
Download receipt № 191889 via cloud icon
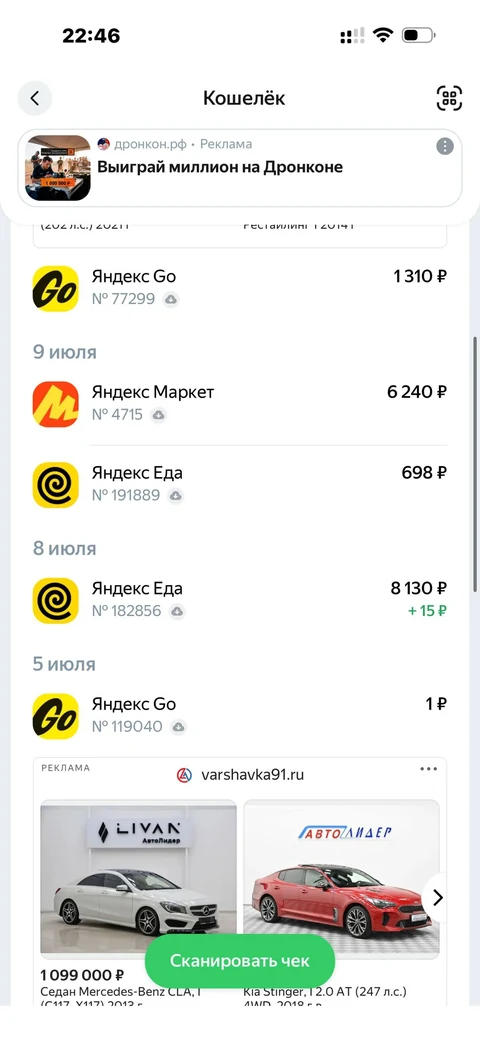(x=176, y=496)
